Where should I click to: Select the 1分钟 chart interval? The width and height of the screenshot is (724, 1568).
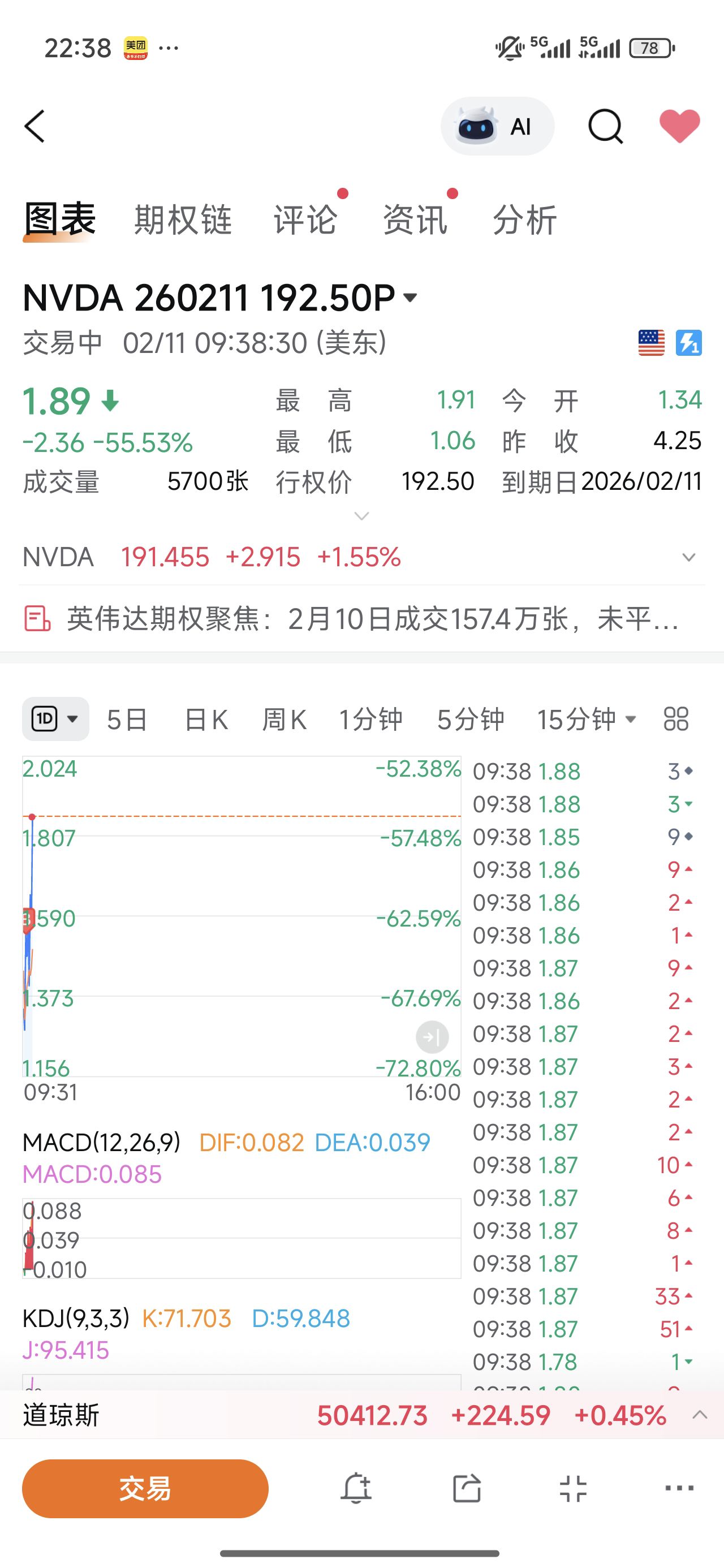370,720
